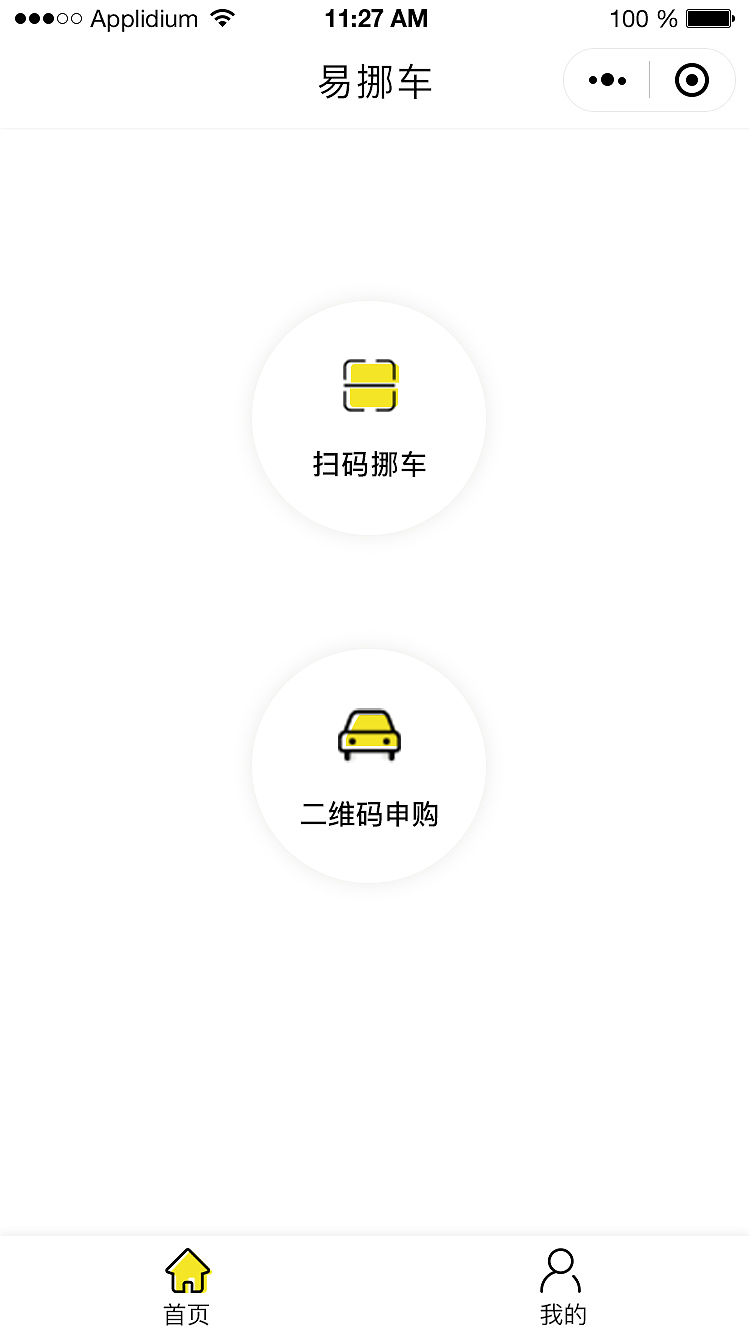Close the mini program via target icon
The height and width of the screenshot is (1334, 750).
click(x=691, y=80)
